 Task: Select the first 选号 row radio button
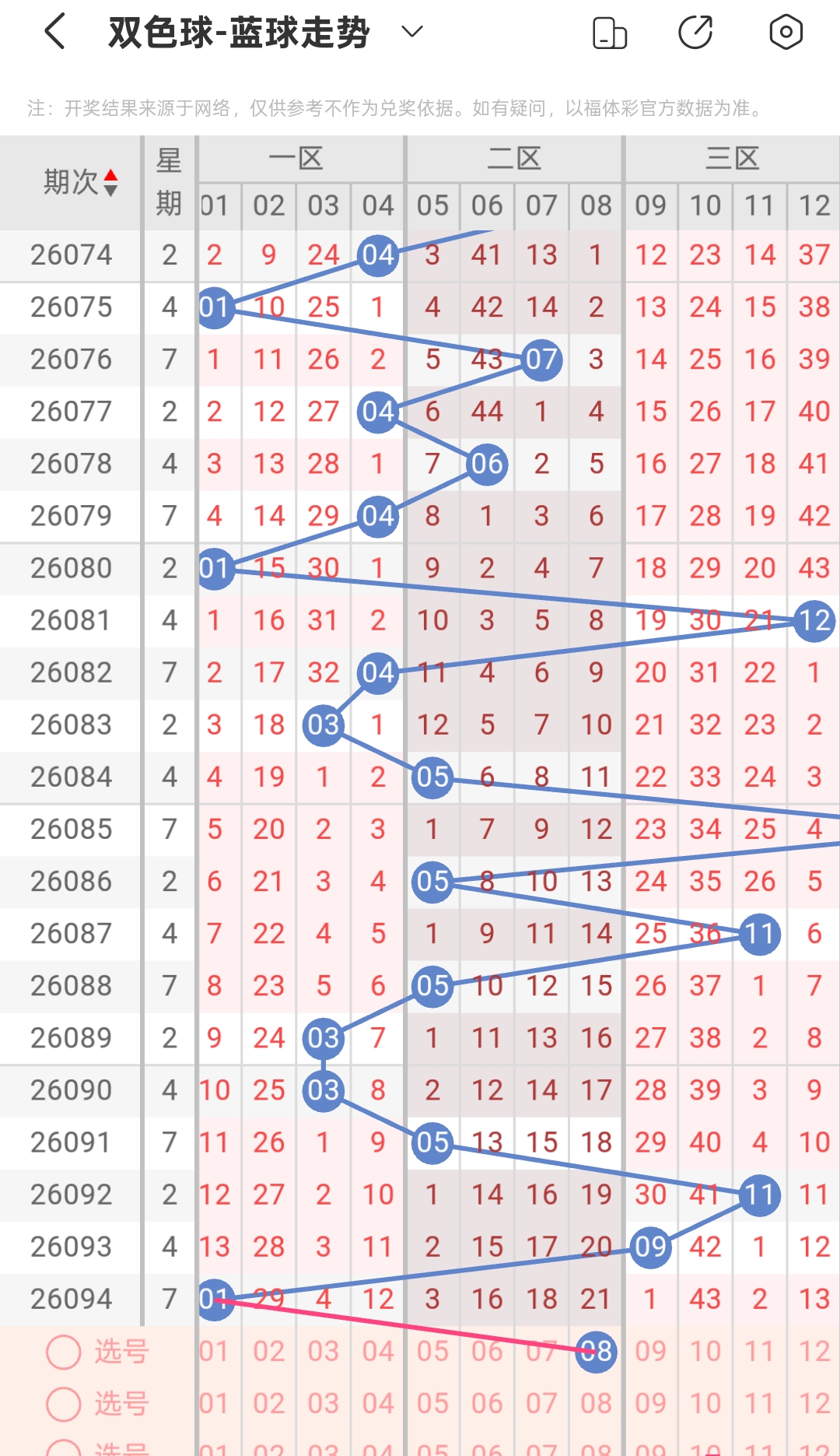(64, 1352)
